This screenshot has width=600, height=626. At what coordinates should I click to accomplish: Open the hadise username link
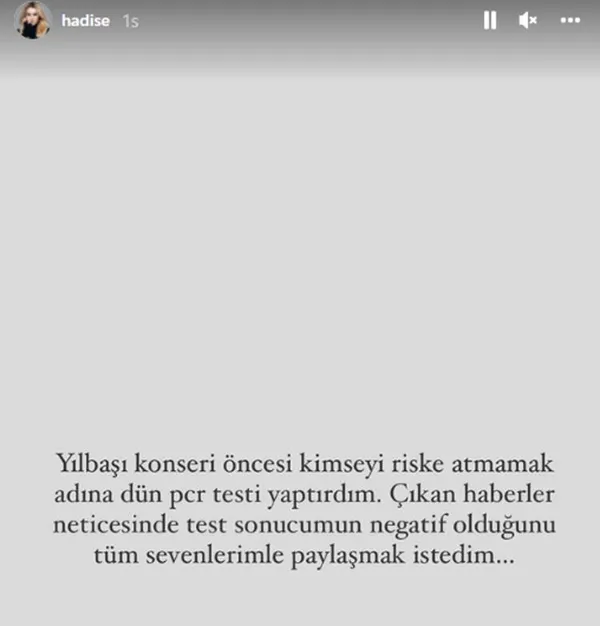pos(85,21)
